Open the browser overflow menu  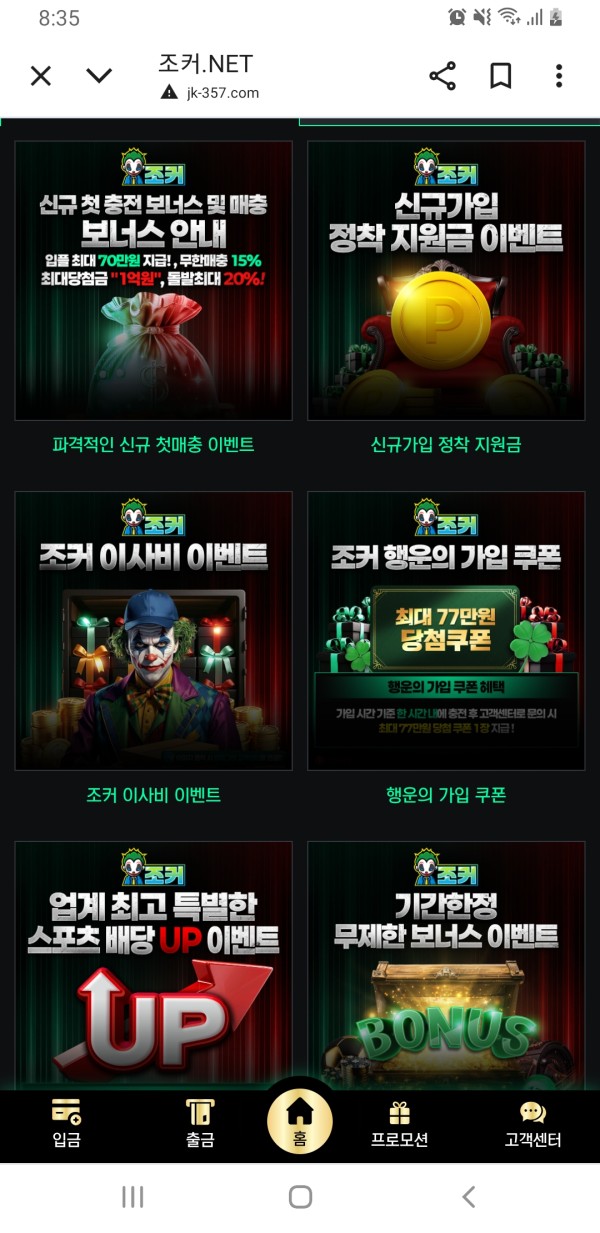coord(559,76)
